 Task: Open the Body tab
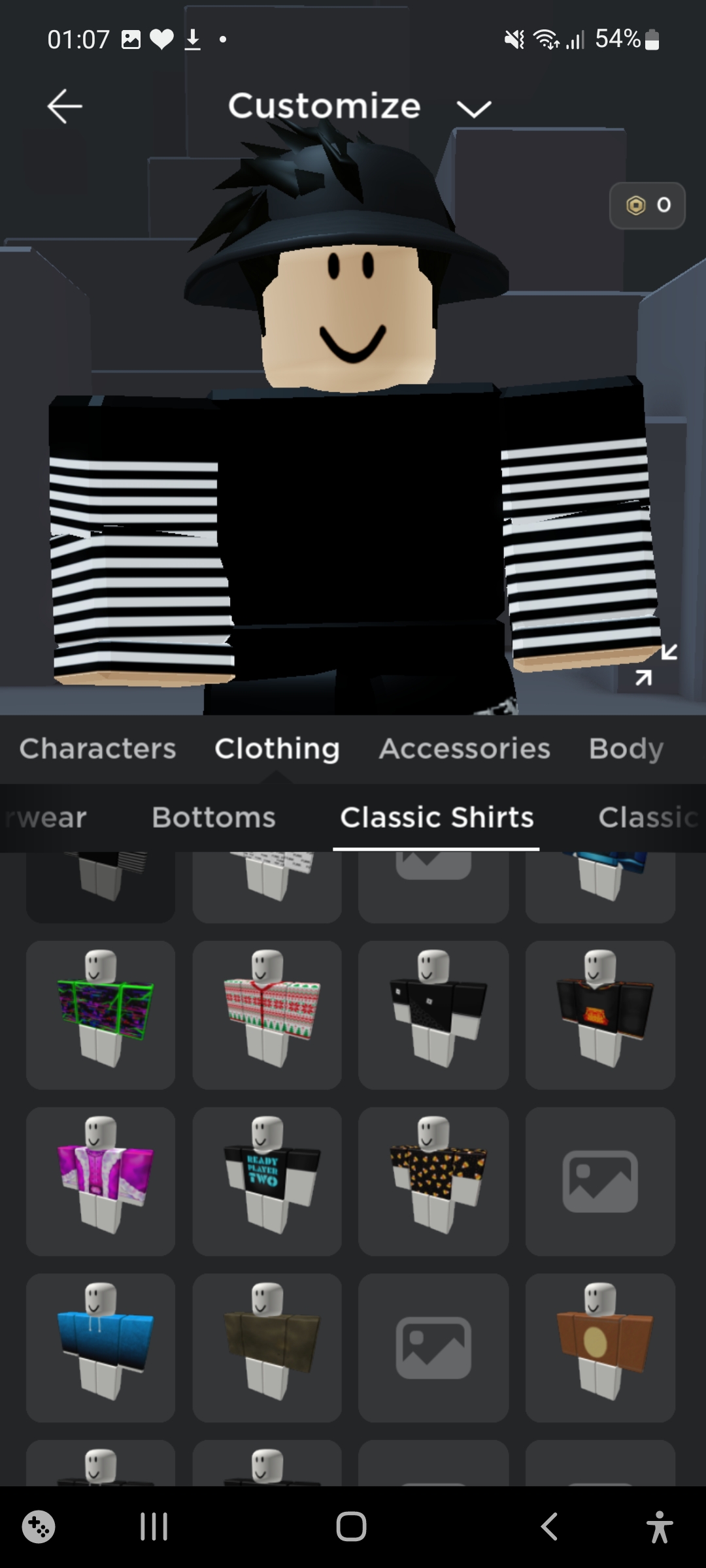pos(626,749)
